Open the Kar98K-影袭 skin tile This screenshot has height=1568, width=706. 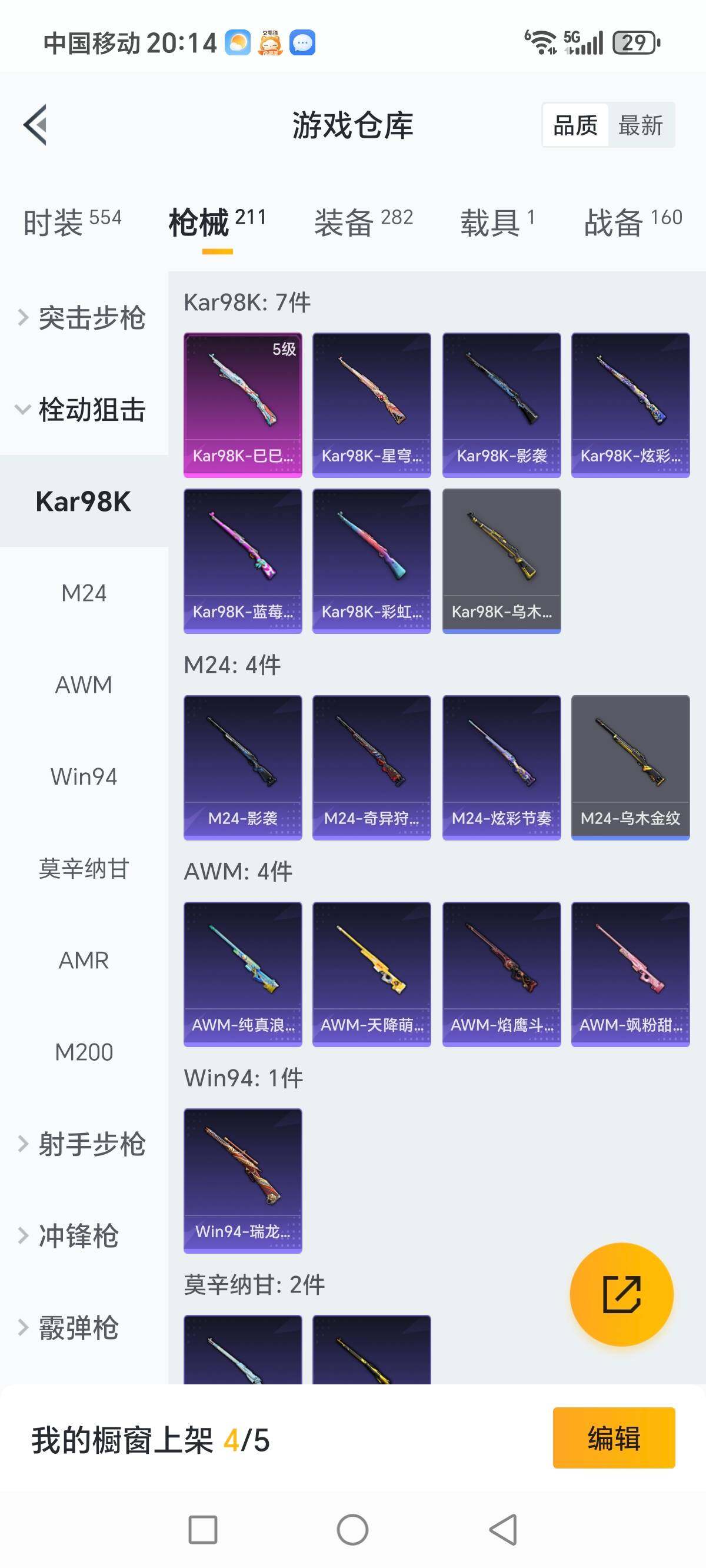(x=501, y=404)
